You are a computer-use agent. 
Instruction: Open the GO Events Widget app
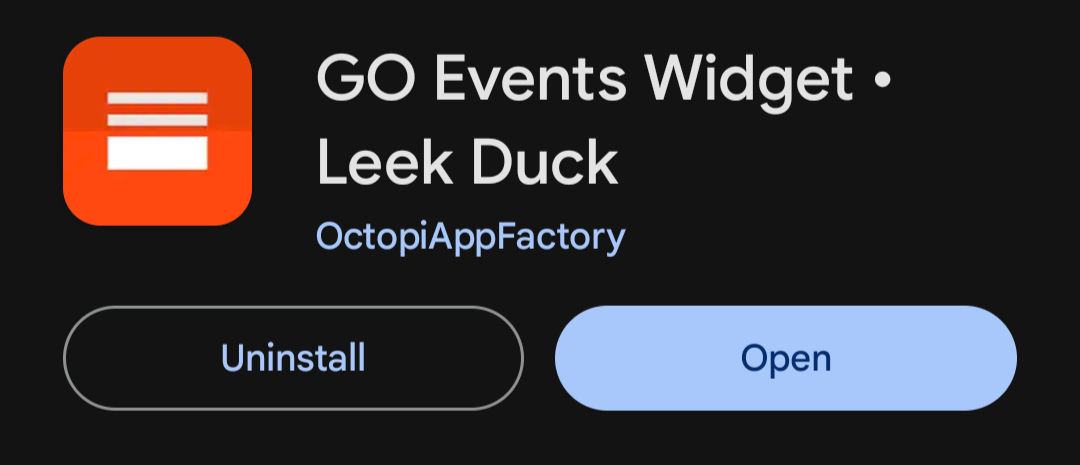[785, 358]
